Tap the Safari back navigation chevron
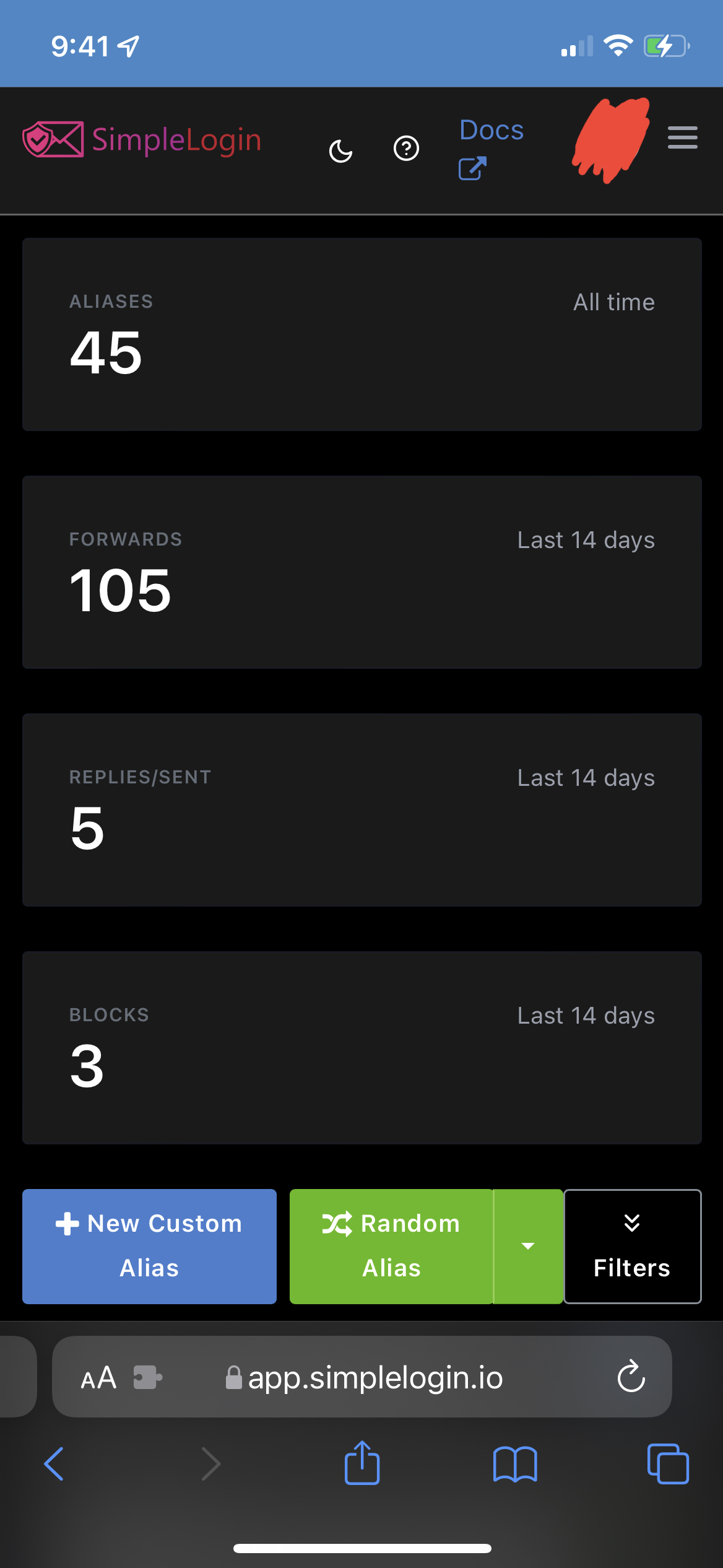 (x=53, y=1464)
